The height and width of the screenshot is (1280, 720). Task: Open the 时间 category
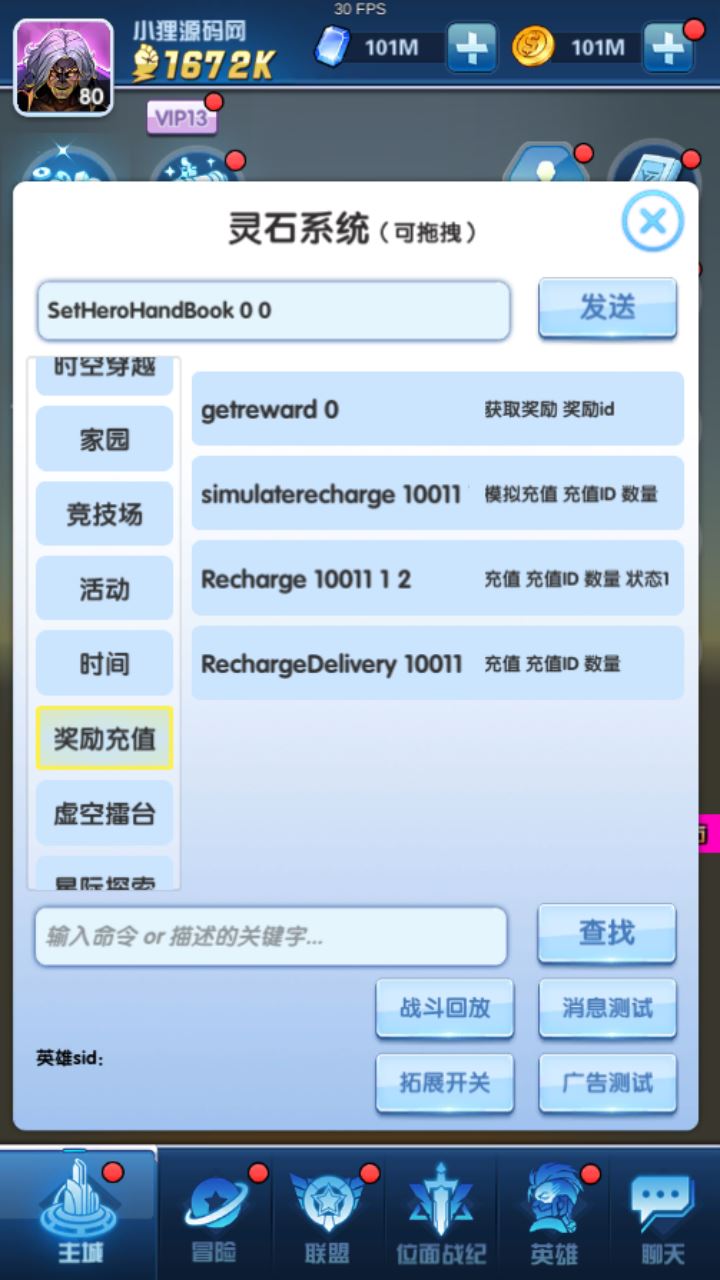pos(104,663)
